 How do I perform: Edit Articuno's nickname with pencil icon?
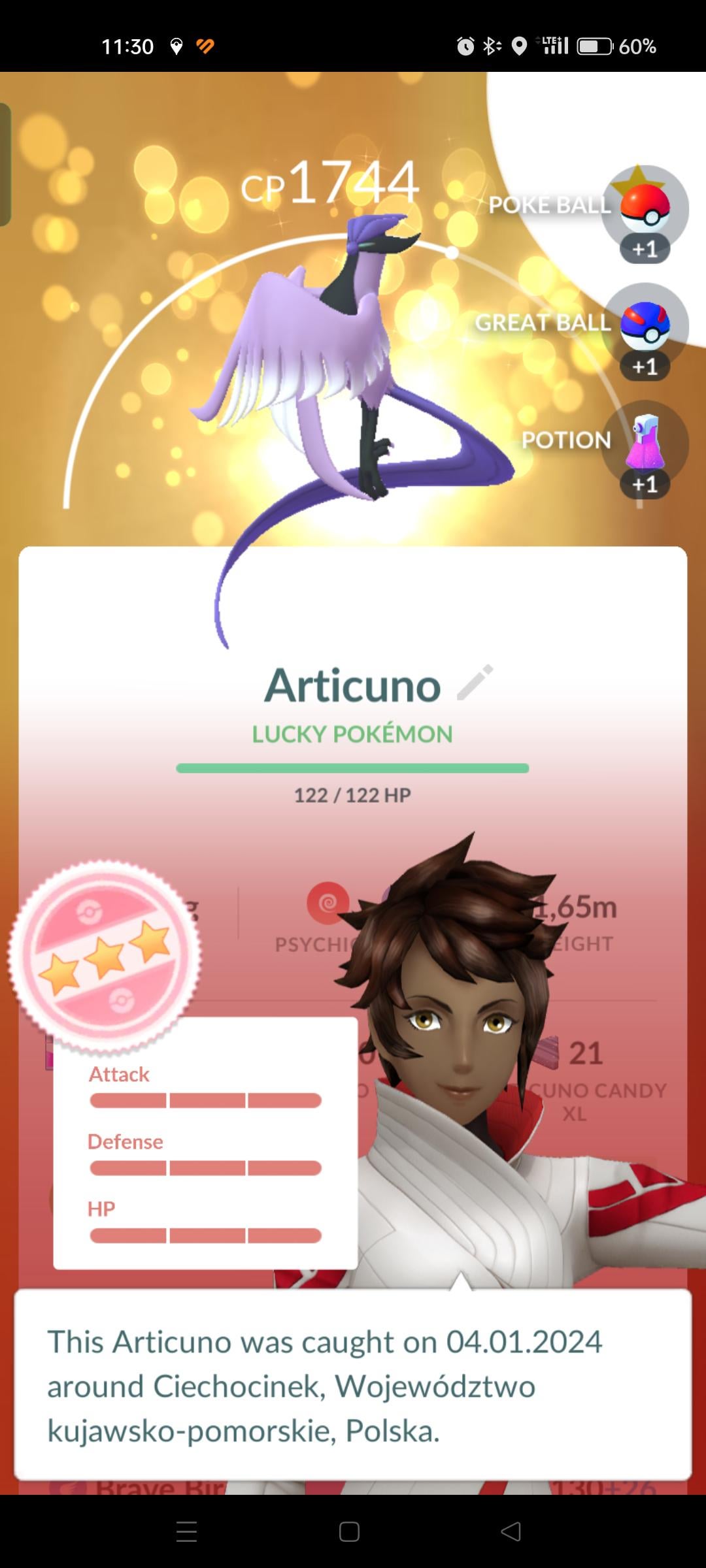475,683
